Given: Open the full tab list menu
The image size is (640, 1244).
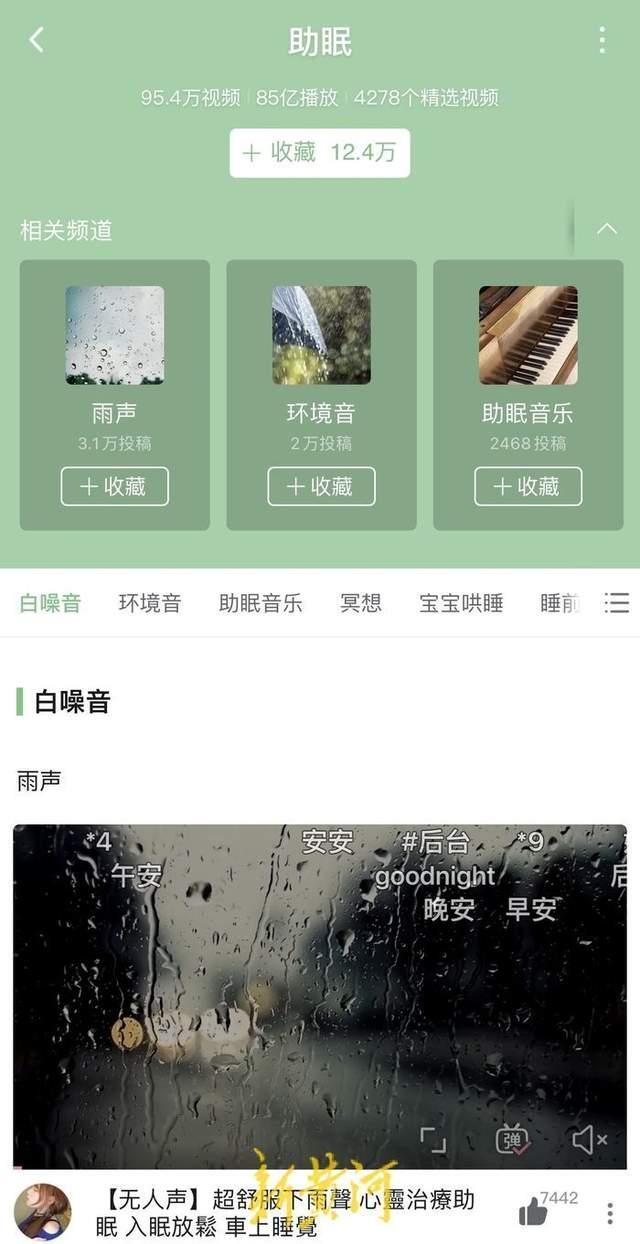Looking at the screenshot, I should point(617,603).
